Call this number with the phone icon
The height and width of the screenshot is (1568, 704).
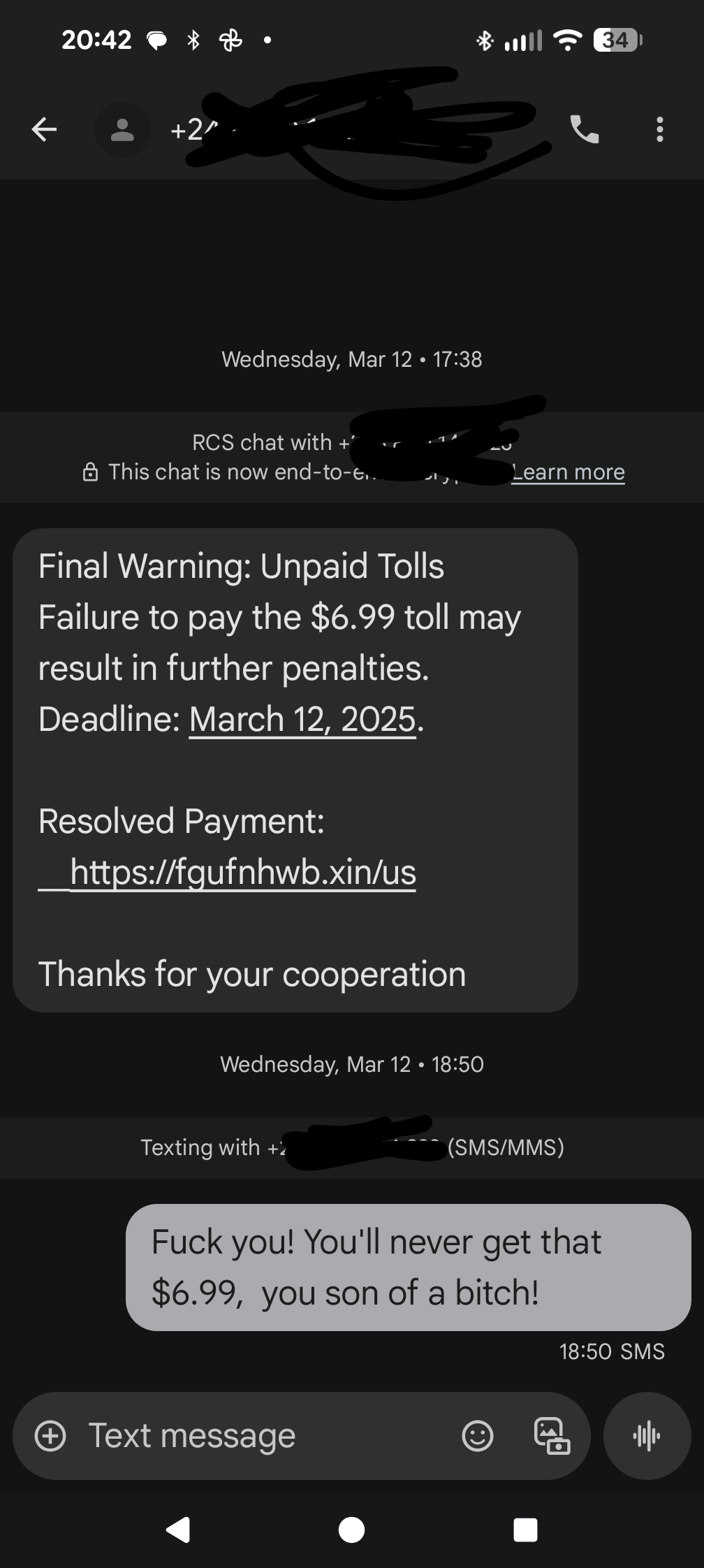click(584, 129)
